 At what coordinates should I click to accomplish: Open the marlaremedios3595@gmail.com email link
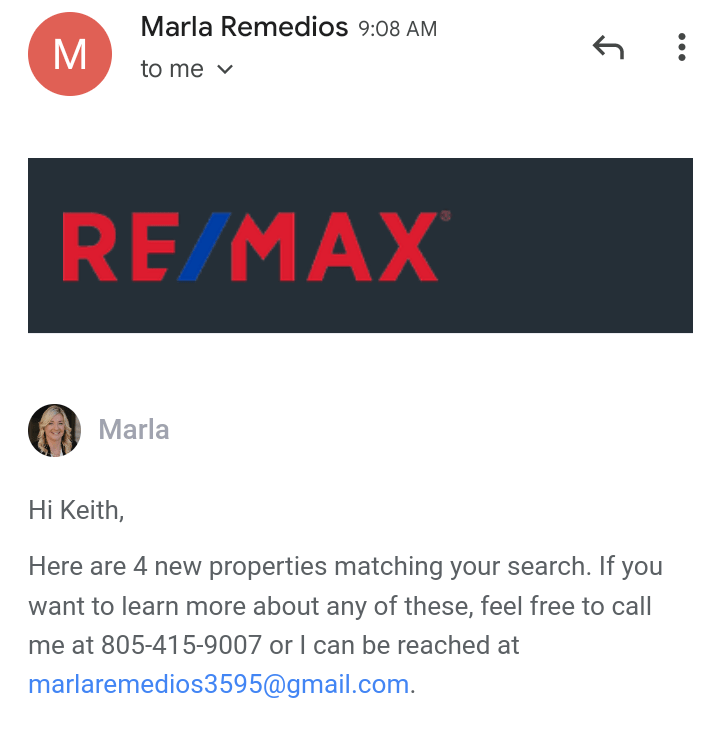point(219,685)
